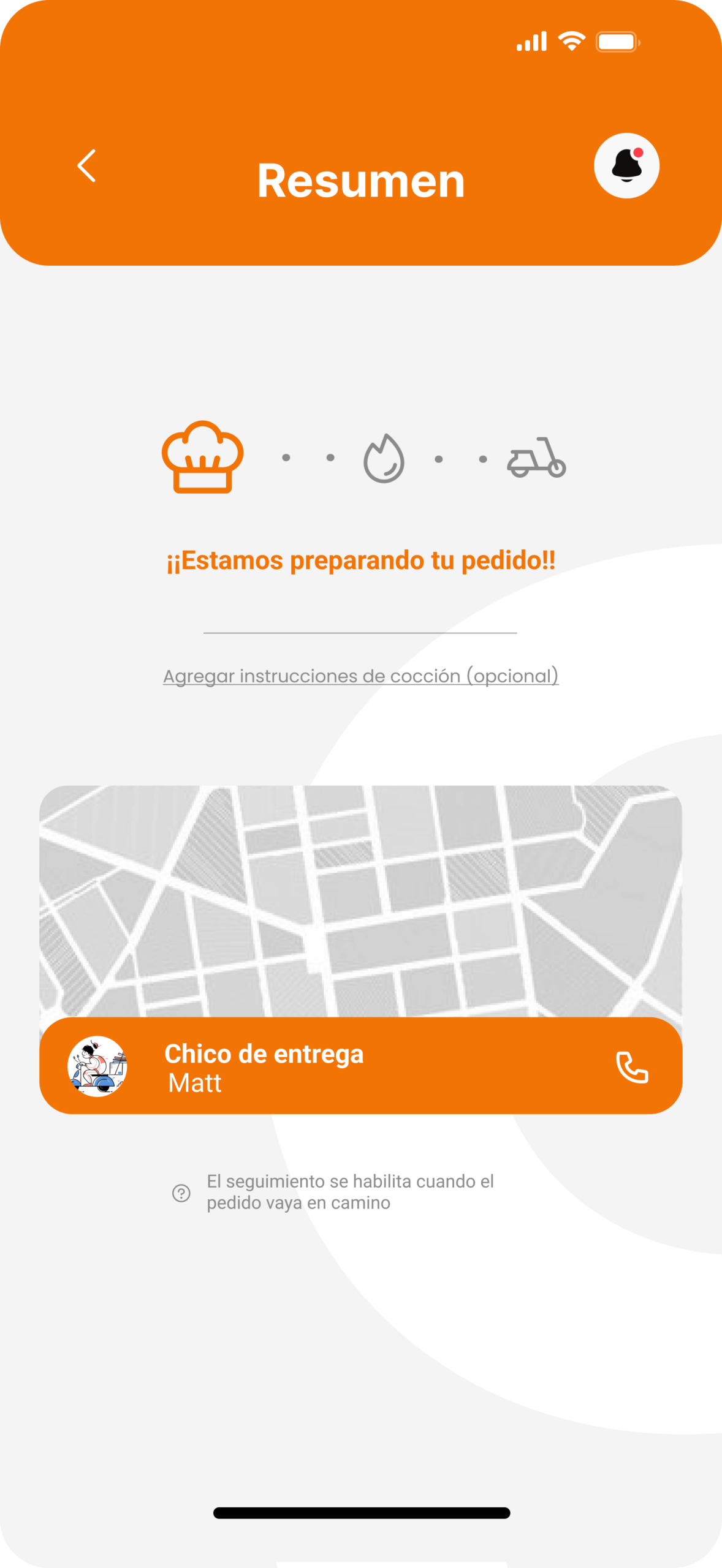Tap the tracking help question icon
The image size is (722, 1568).
click(x=181, y=1193)
